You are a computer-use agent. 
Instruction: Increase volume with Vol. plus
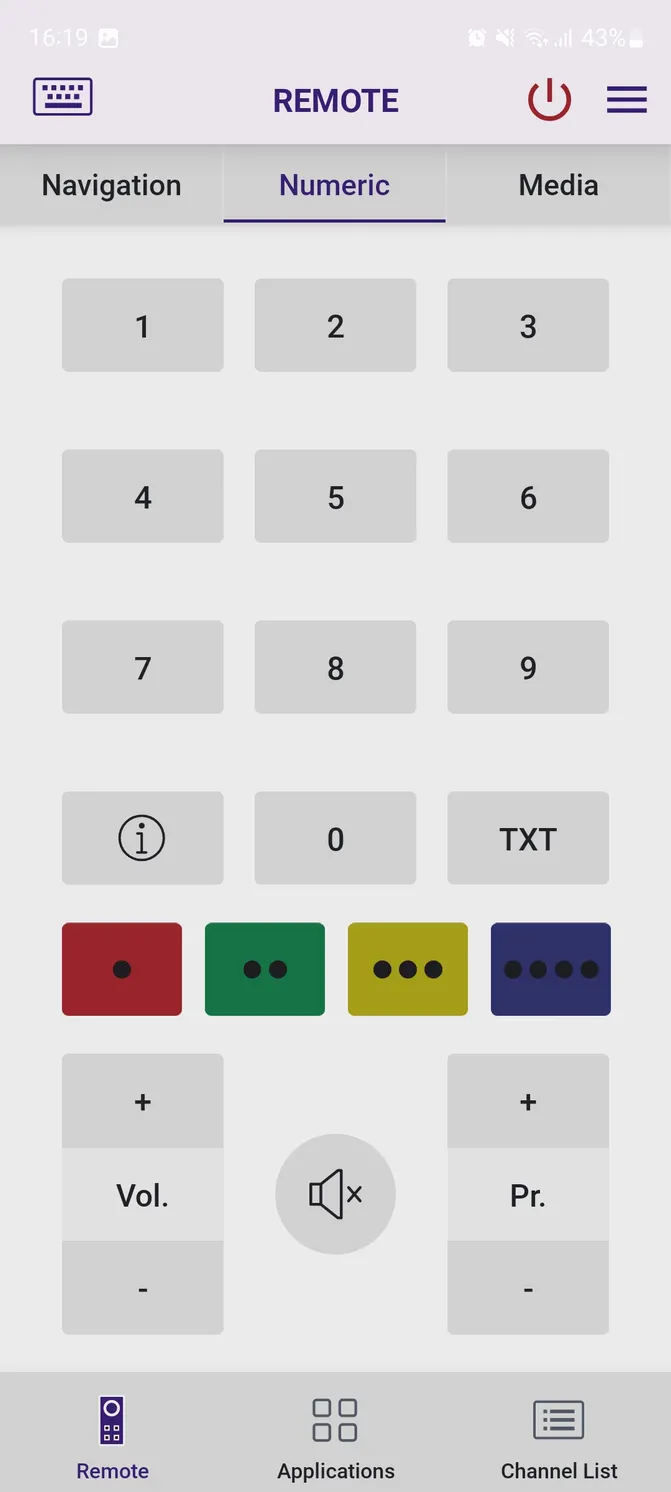142,1101
